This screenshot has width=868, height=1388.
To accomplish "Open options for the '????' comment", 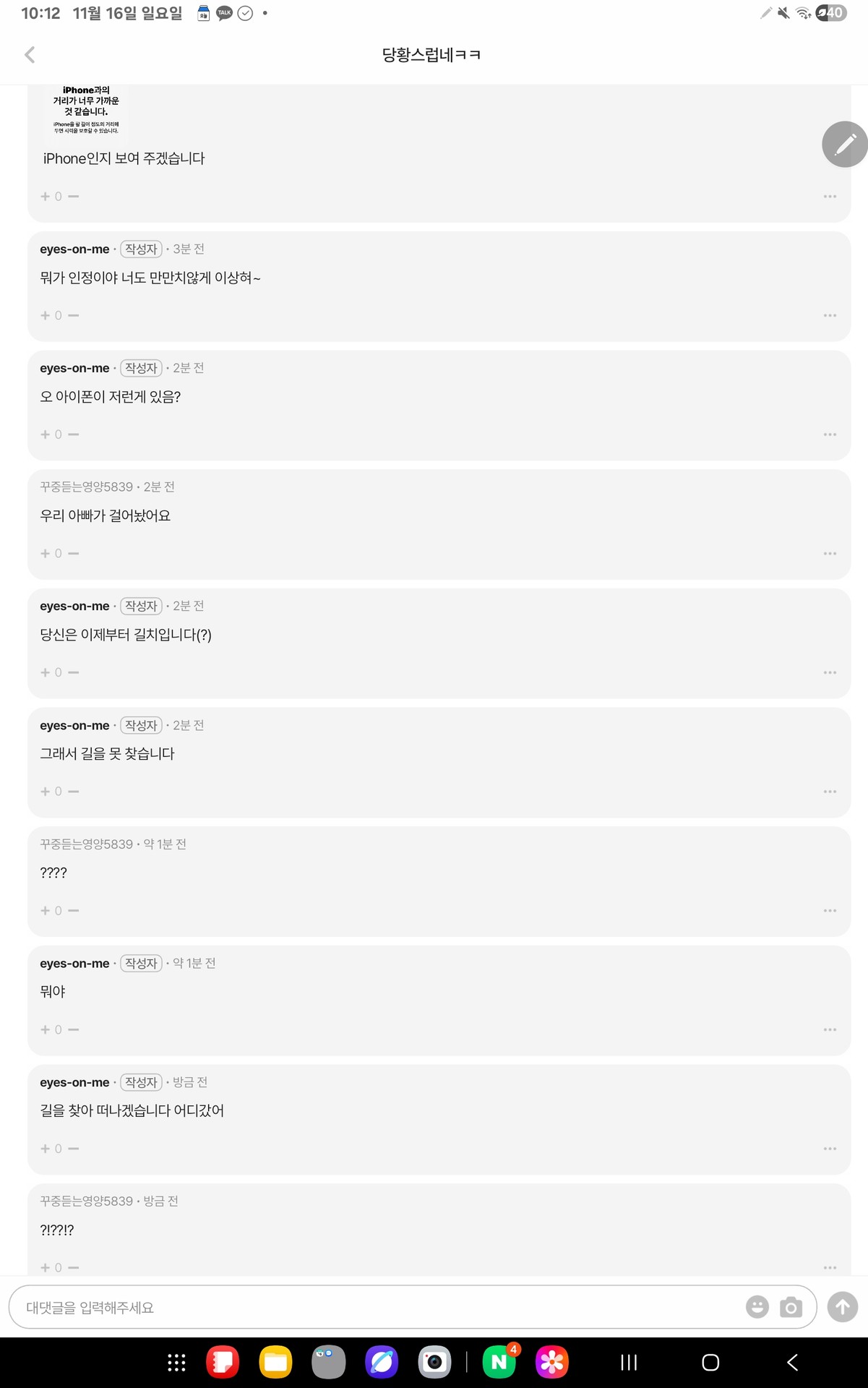I will (828, 910).
